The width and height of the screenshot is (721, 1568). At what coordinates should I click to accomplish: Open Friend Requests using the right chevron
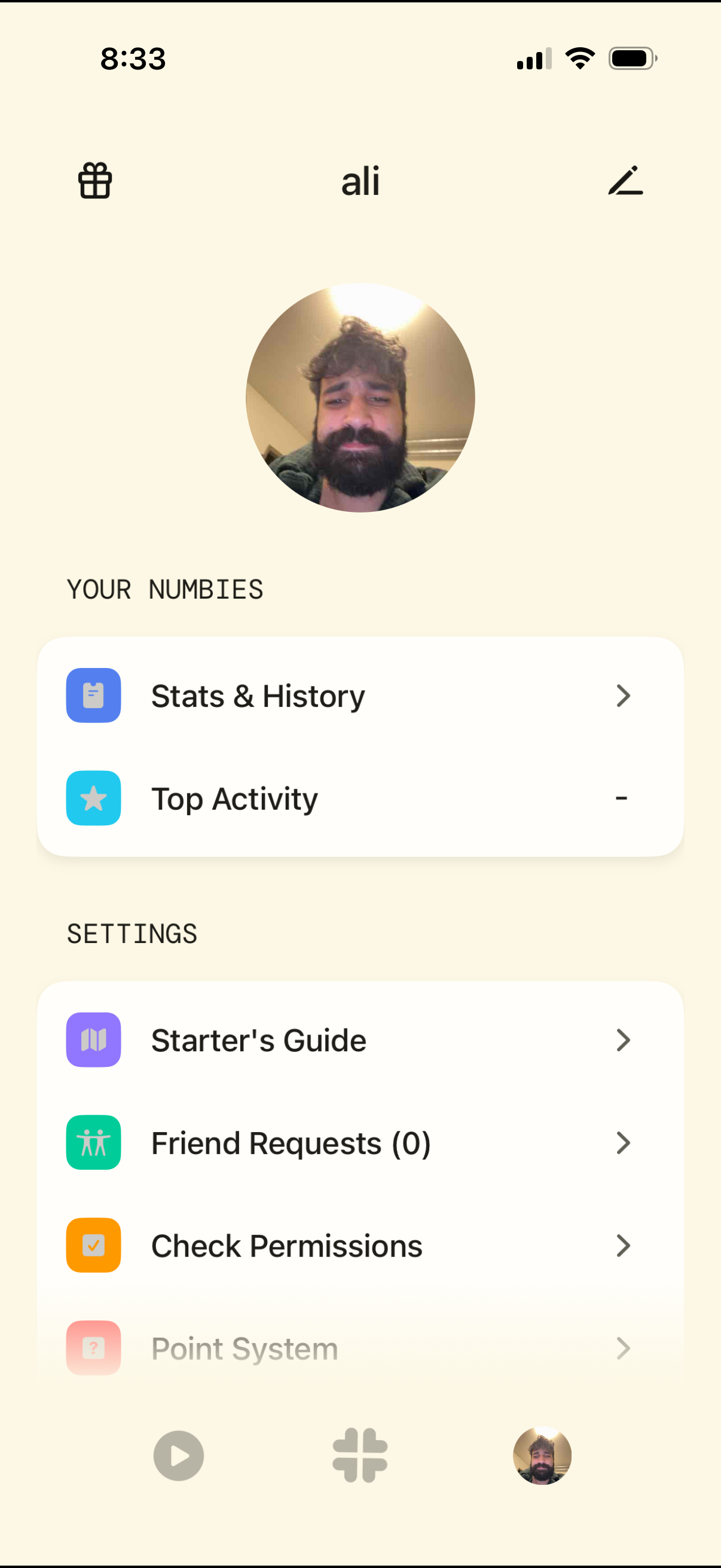coord(624,1143)
